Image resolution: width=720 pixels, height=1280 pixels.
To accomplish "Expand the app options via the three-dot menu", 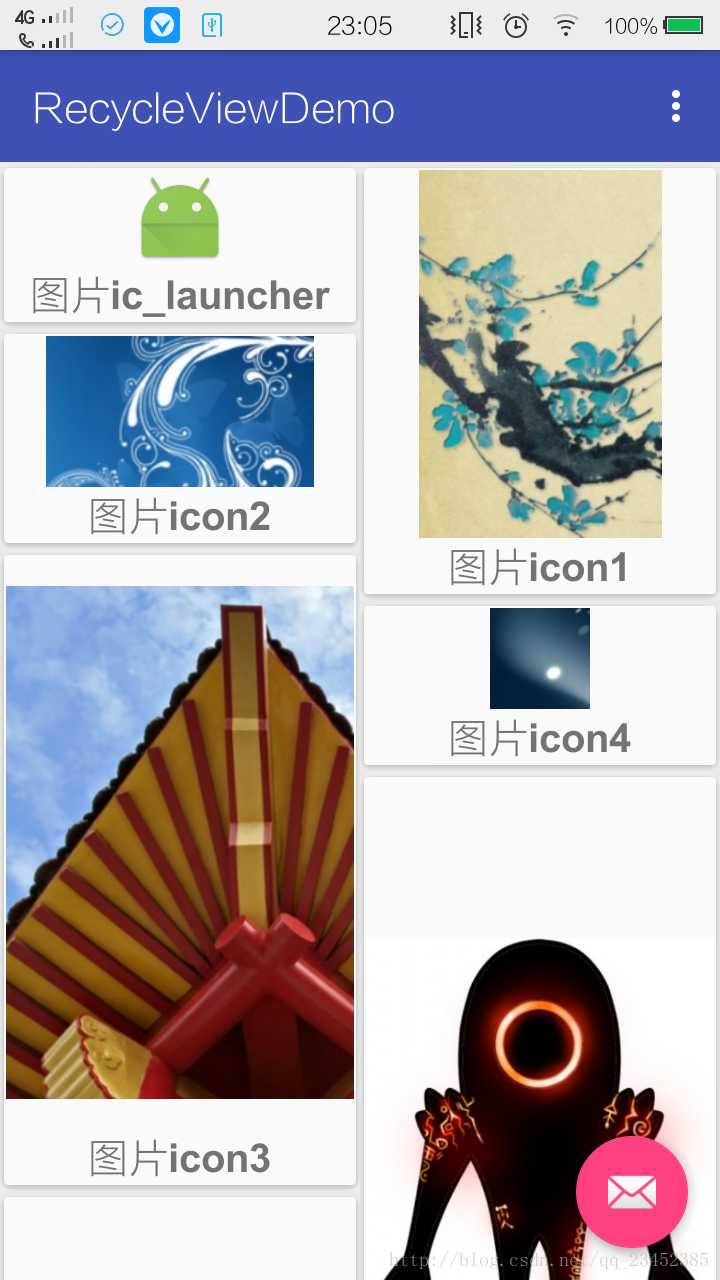I will pos(675,106).
